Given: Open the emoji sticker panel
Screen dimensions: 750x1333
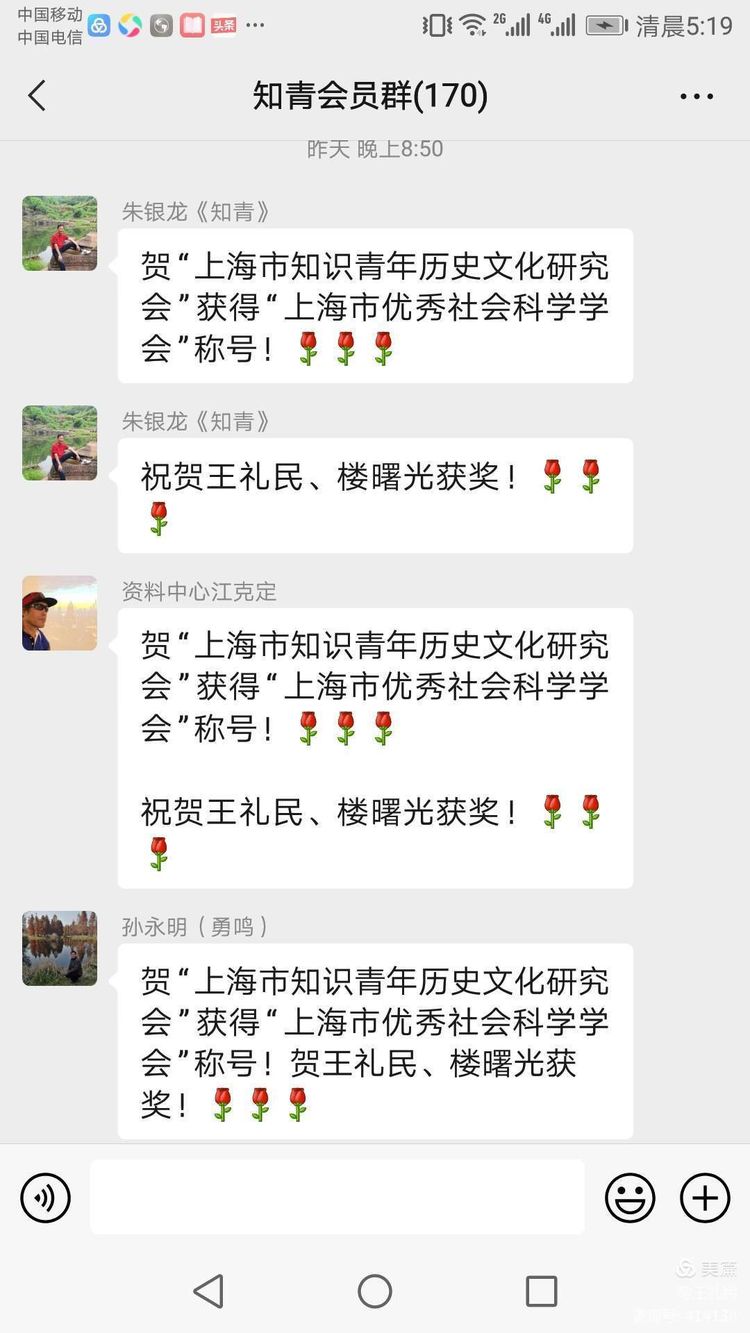Looking at the screenshot, I should [630, 1197].
